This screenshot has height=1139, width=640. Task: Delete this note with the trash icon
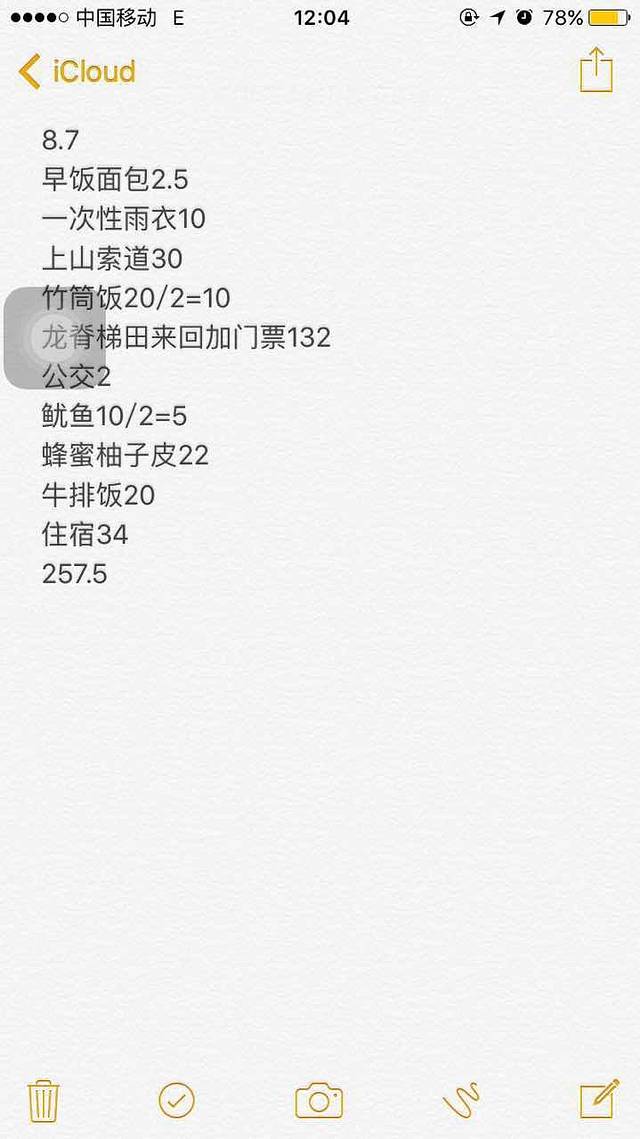coord(43,1100)
